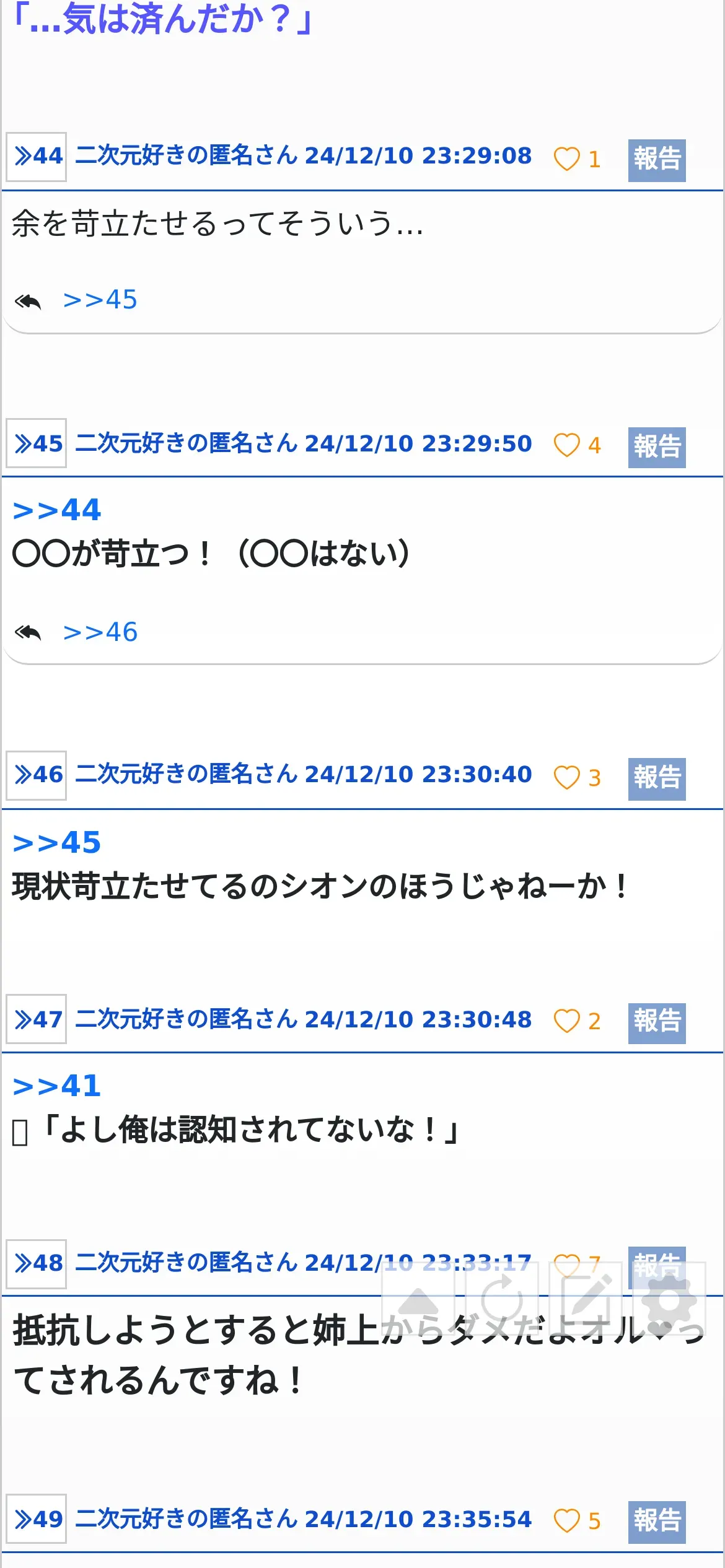Follow quoted anchor >>41 inside post 47
Screen dimensions: 725x1568
point(56,1086)
